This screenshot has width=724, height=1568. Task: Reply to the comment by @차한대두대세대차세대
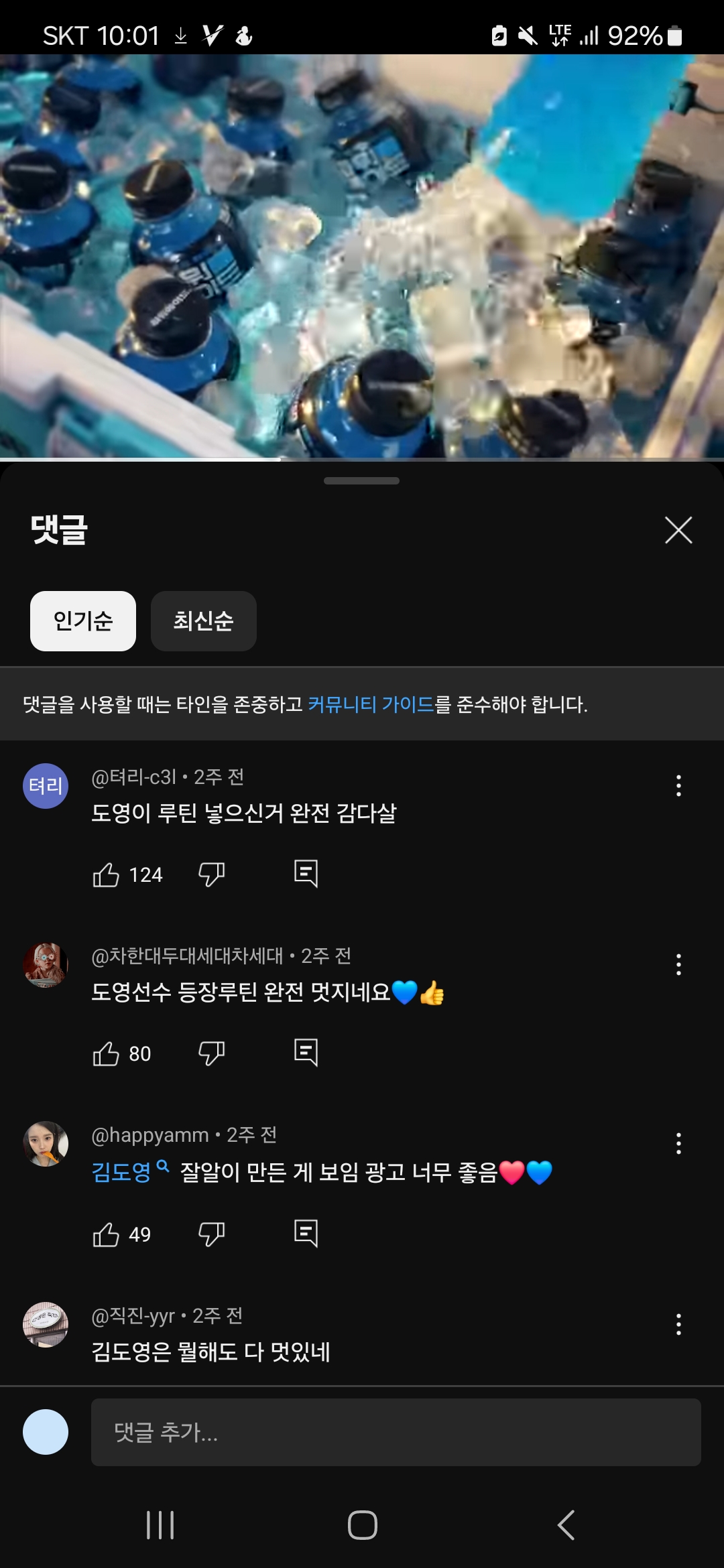pos(306,1053)
